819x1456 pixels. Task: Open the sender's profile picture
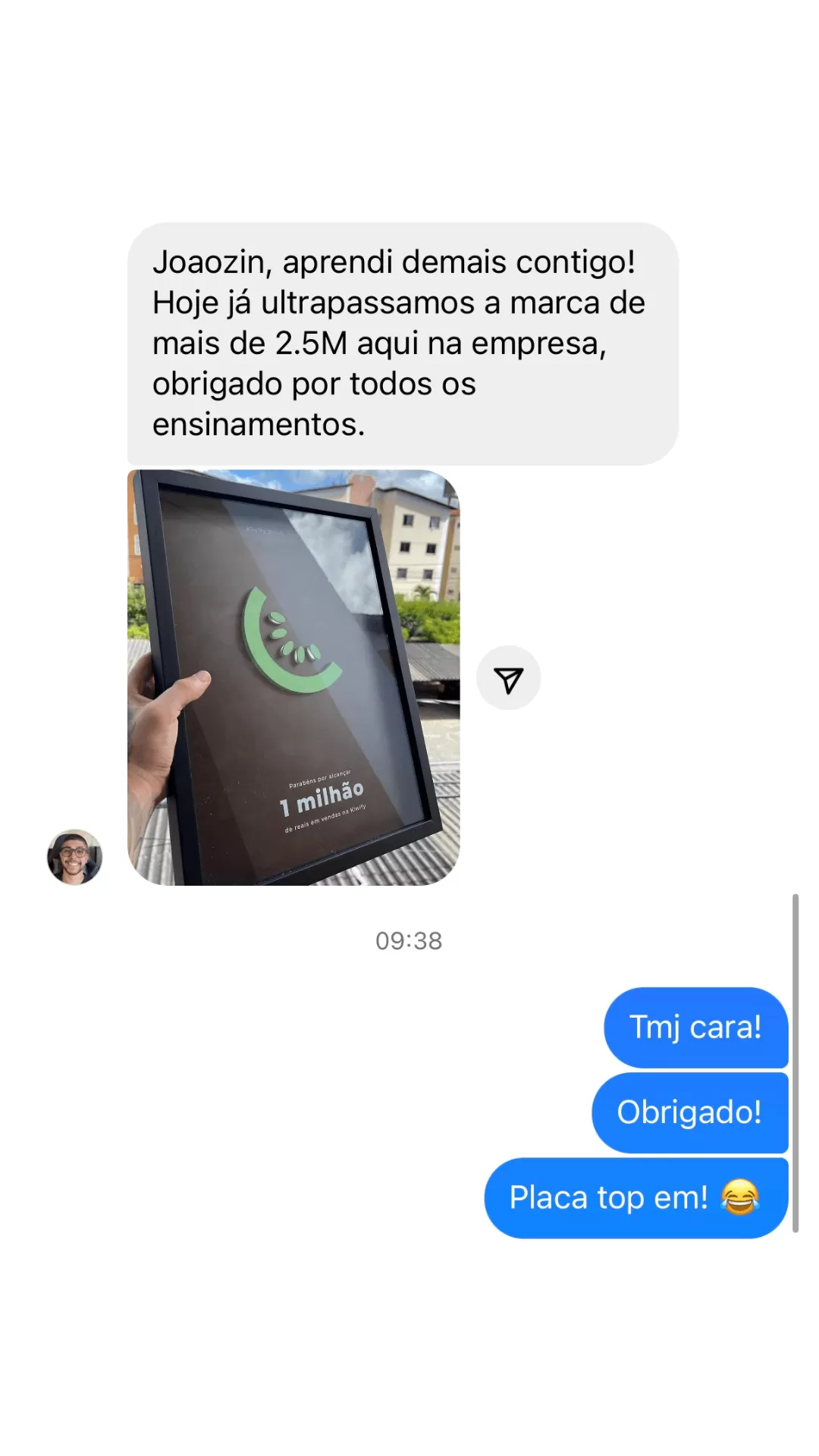pos(74,857)
